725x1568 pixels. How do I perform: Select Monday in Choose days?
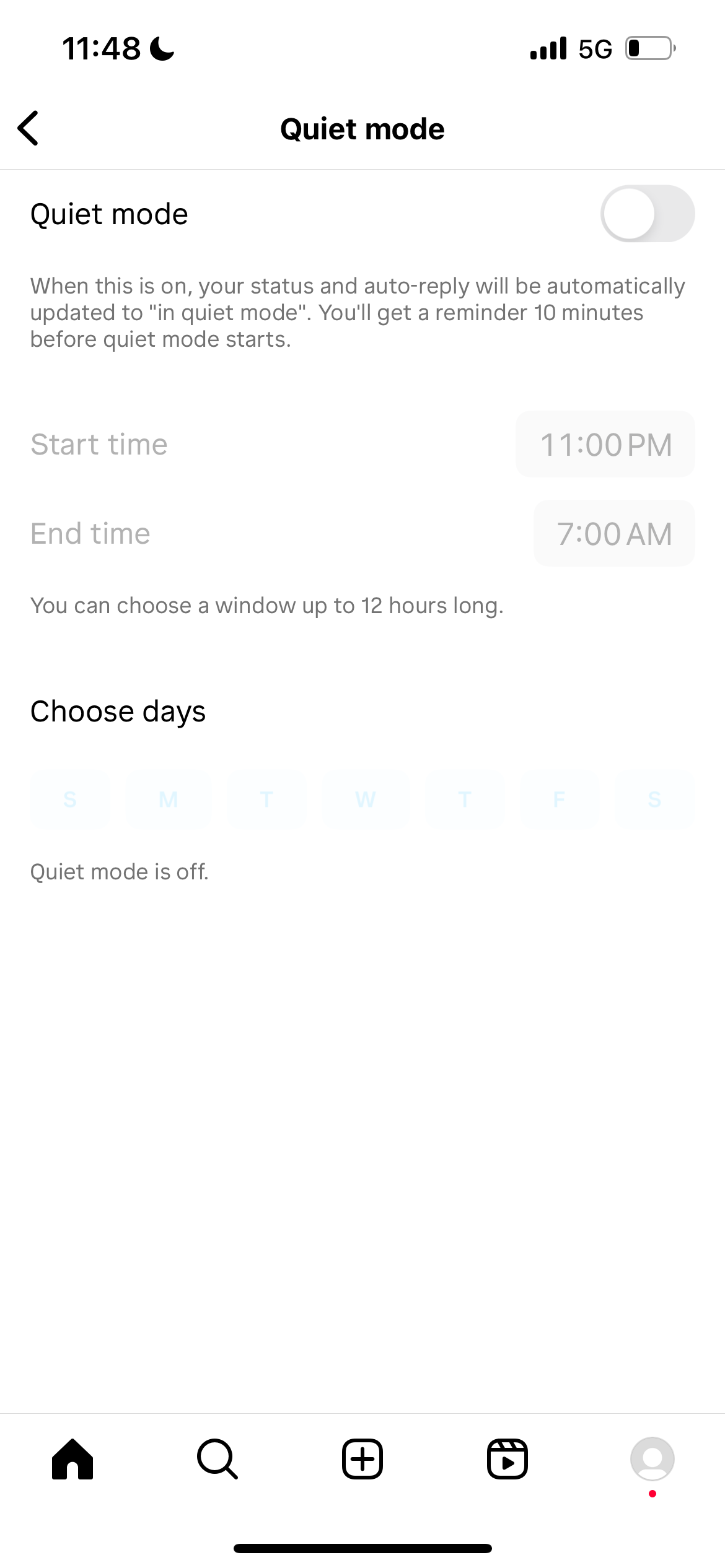168,799
